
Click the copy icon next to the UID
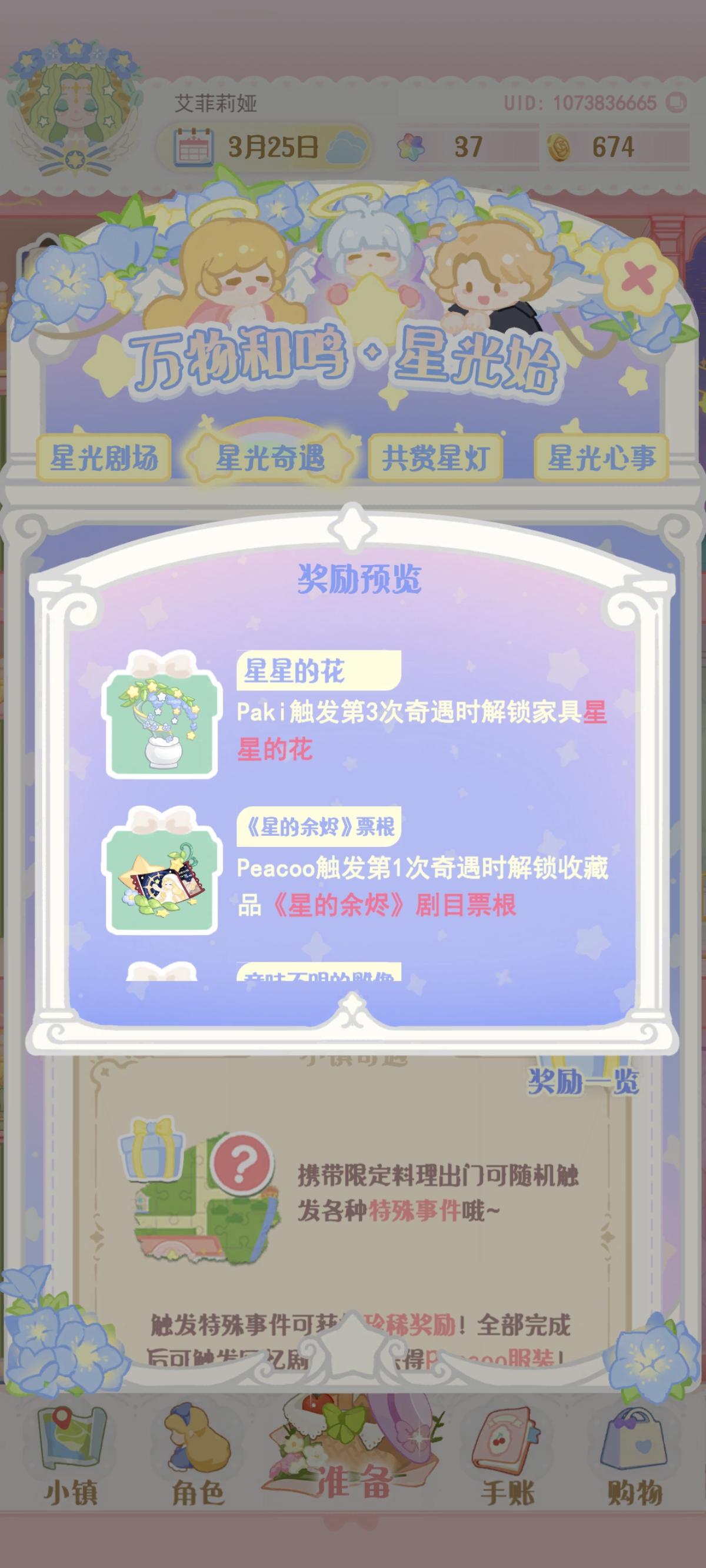675,104
